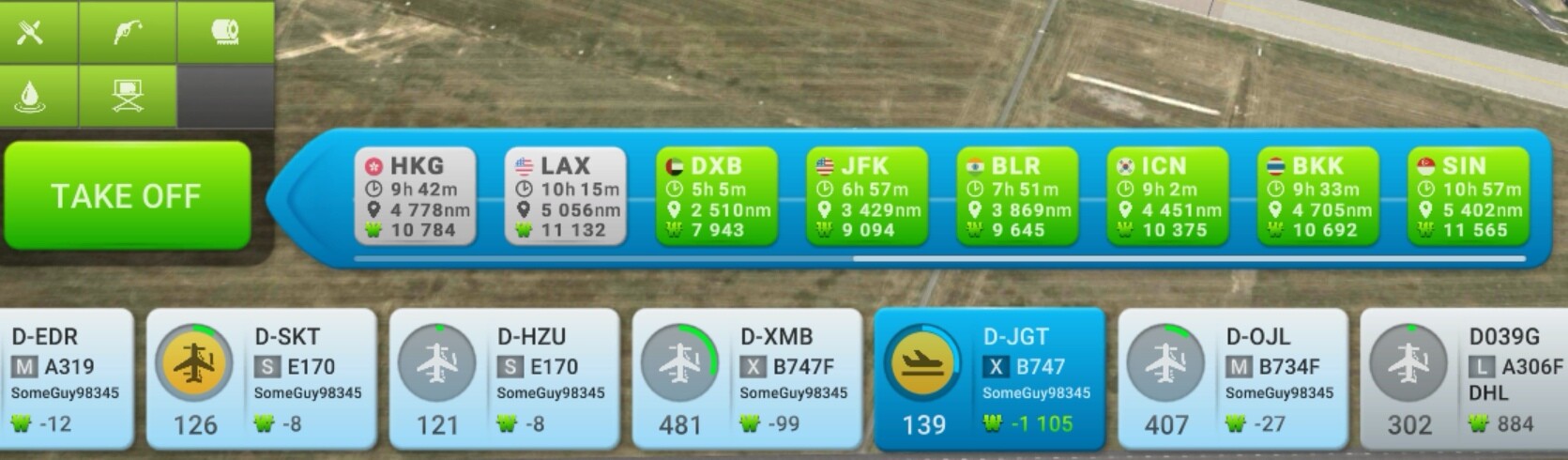Select HKG as destination
Viewport: 1568px width, 460px height.
(x=416, y=196)
